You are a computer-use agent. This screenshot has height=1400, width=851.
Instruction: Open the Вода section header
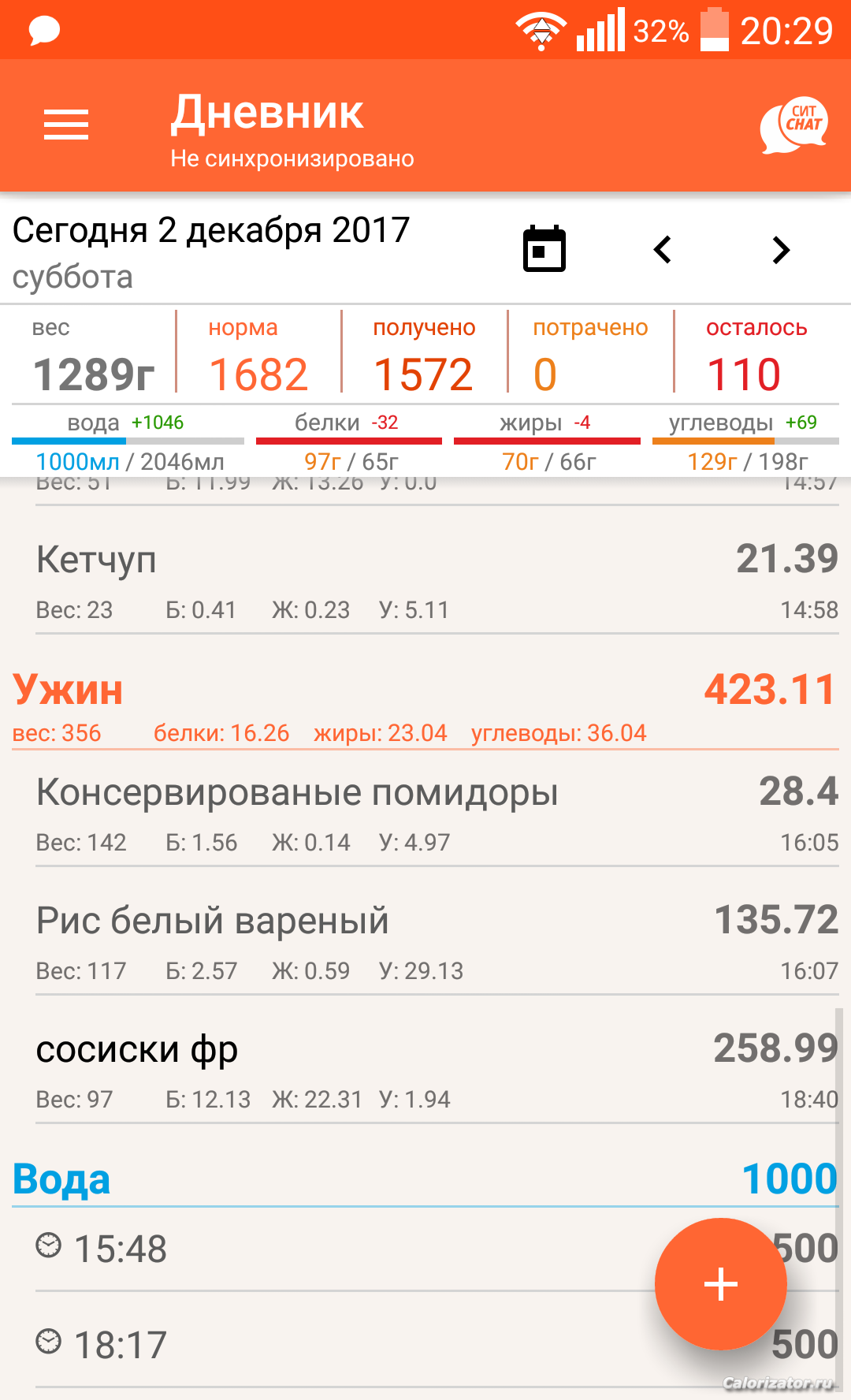tap(425, 1179)
